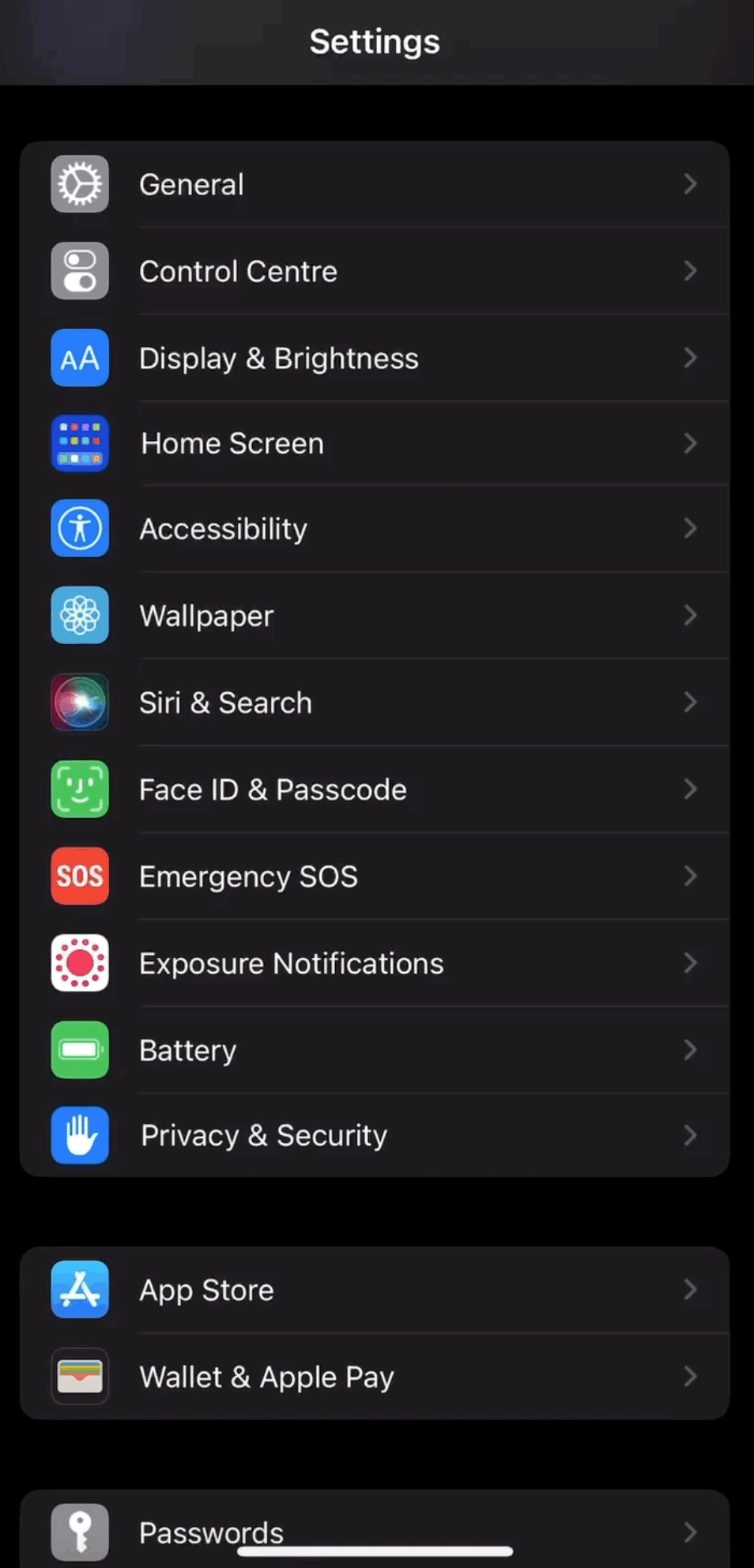
Task: Select Wallet & Apple Pay
Action: pyautogui.click(x=374, y=1378)
